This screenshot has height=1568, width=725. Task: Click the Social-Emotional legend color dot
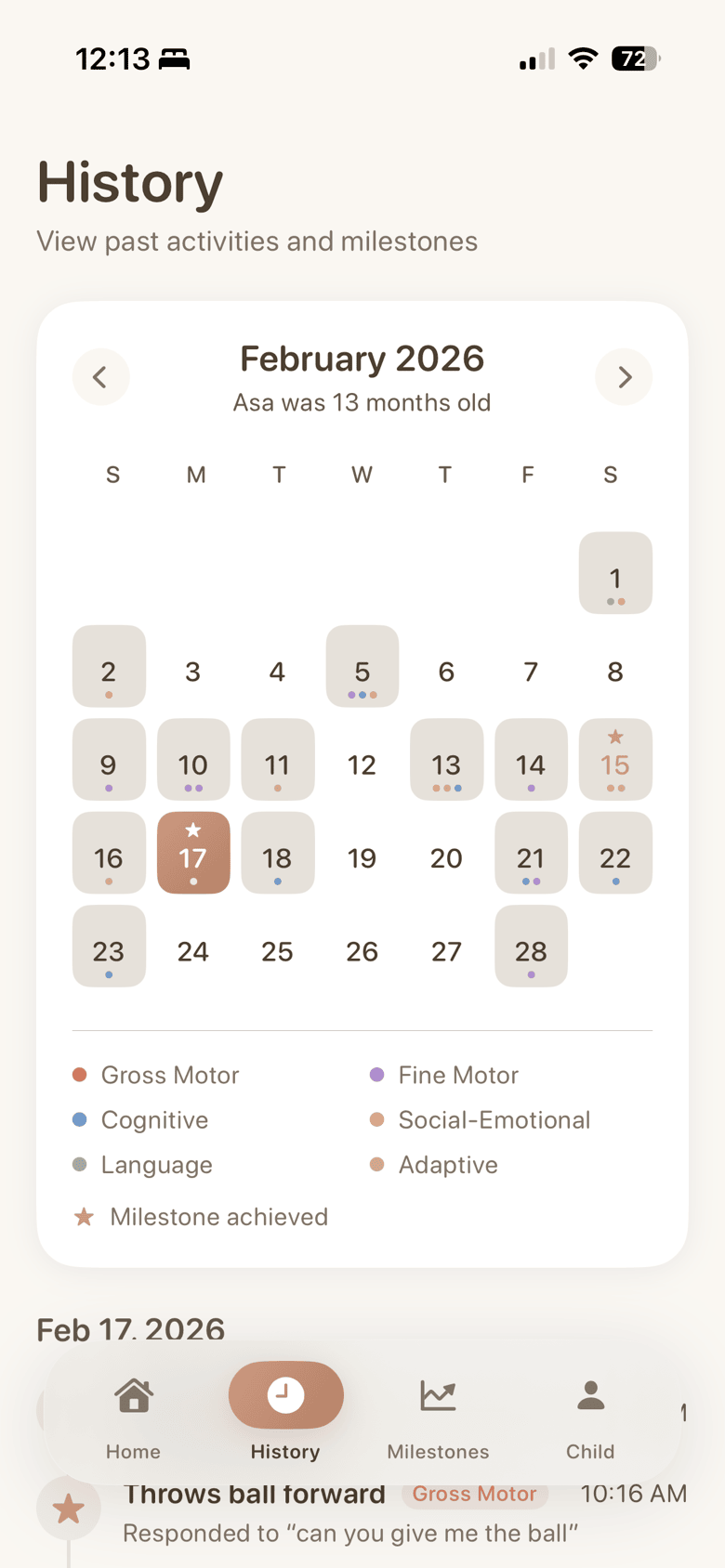click(x=376, y=1119)
